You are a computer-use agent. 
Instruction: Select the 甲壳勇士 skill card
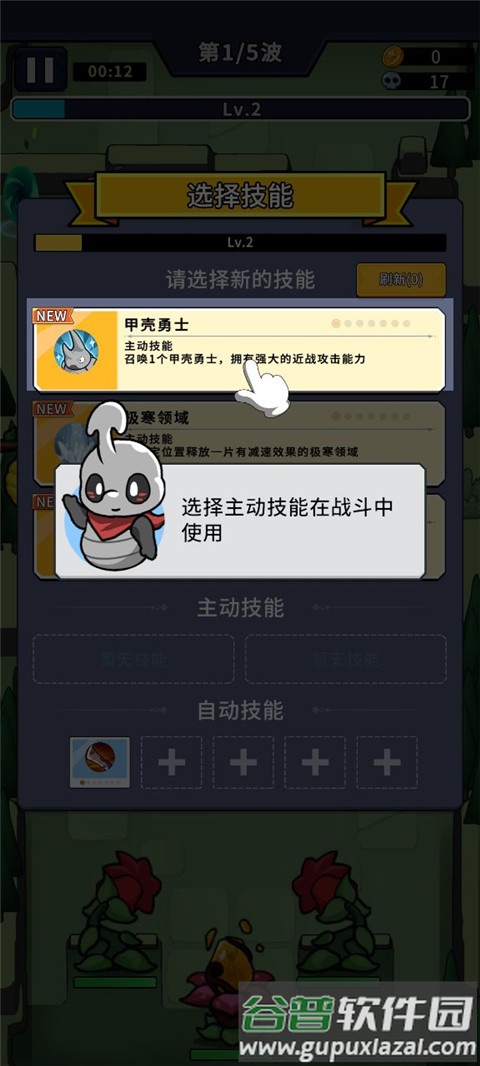point(239,349)
